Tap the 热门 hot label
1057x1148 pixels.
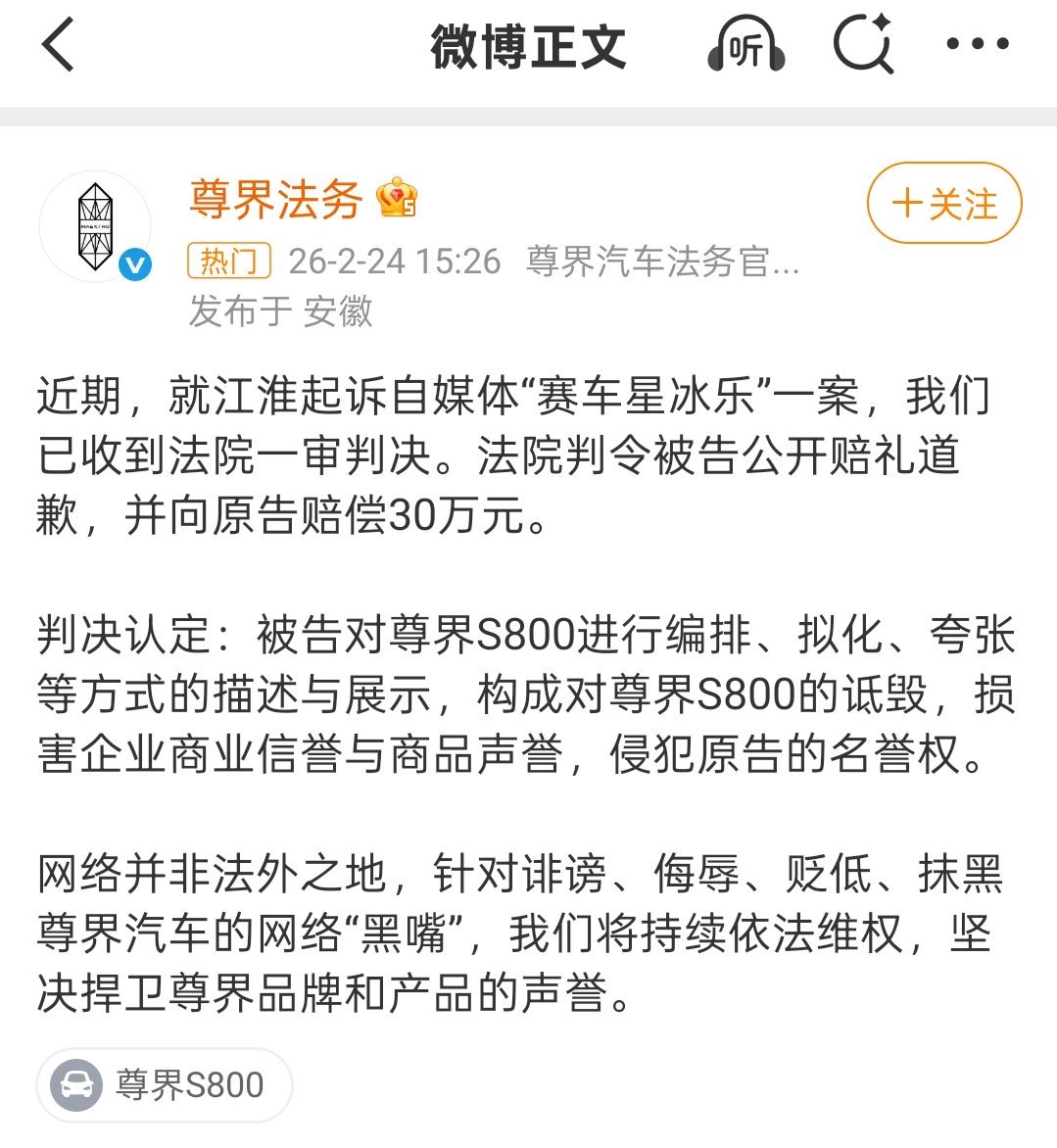tap(229, 262)
